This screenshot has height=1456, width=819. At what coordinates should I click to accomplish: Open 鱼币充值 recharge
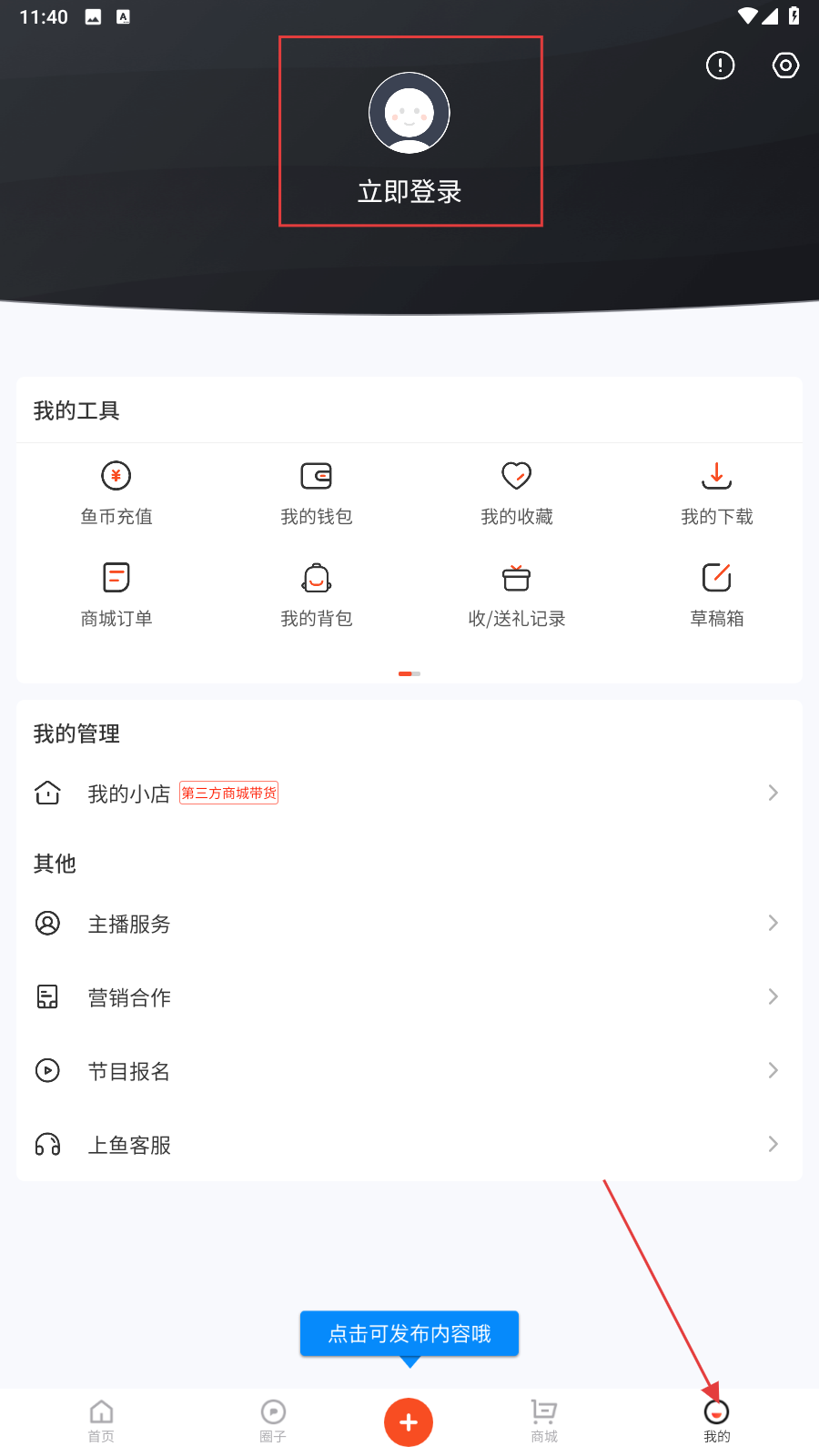pos(116,494)
